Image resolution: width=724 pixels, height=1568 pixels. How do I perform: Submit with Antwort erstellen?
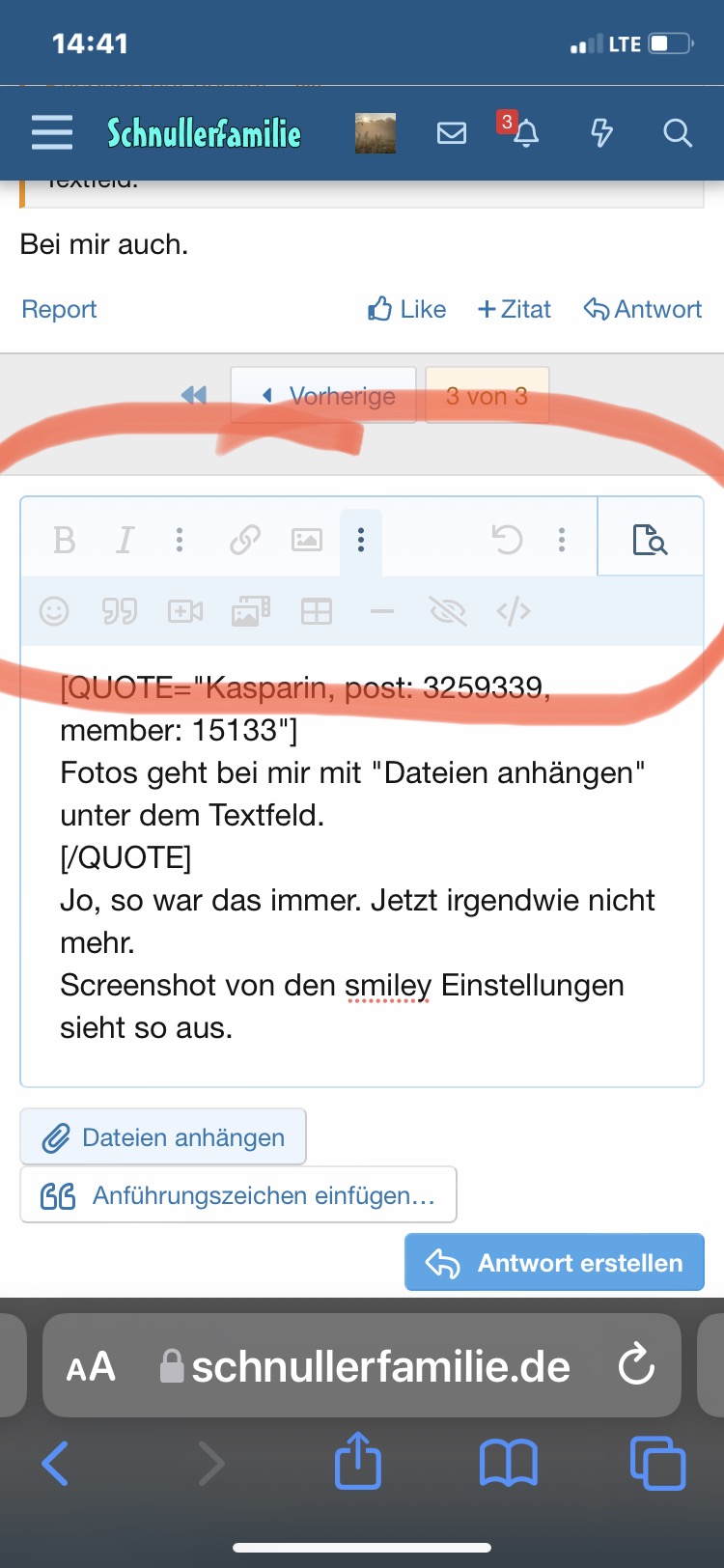click(x=554, y=1262)
